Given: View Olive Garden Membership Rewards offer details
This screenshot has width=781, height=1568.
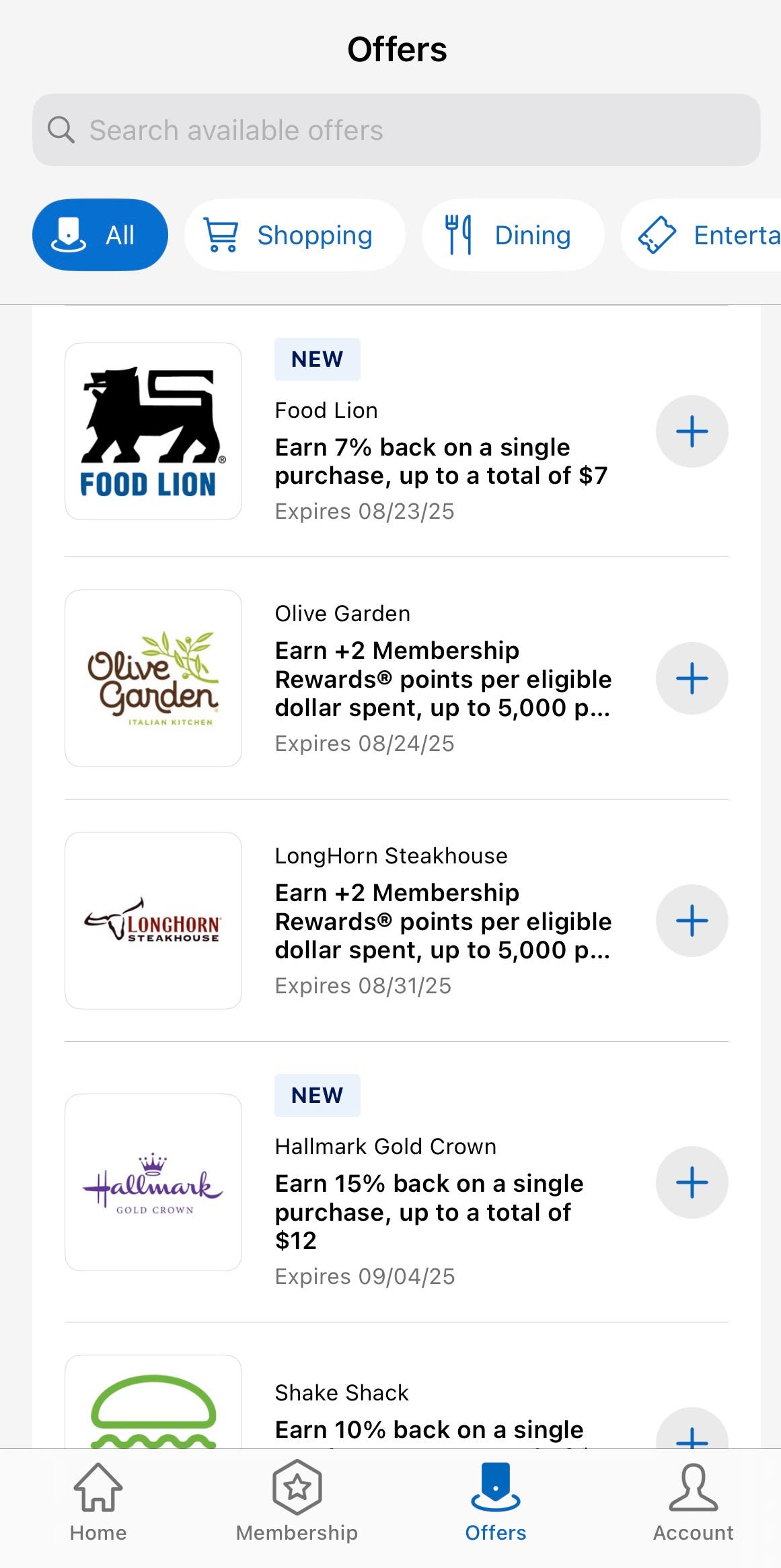Looking at the screenshot, I should [x=443, y=679].
